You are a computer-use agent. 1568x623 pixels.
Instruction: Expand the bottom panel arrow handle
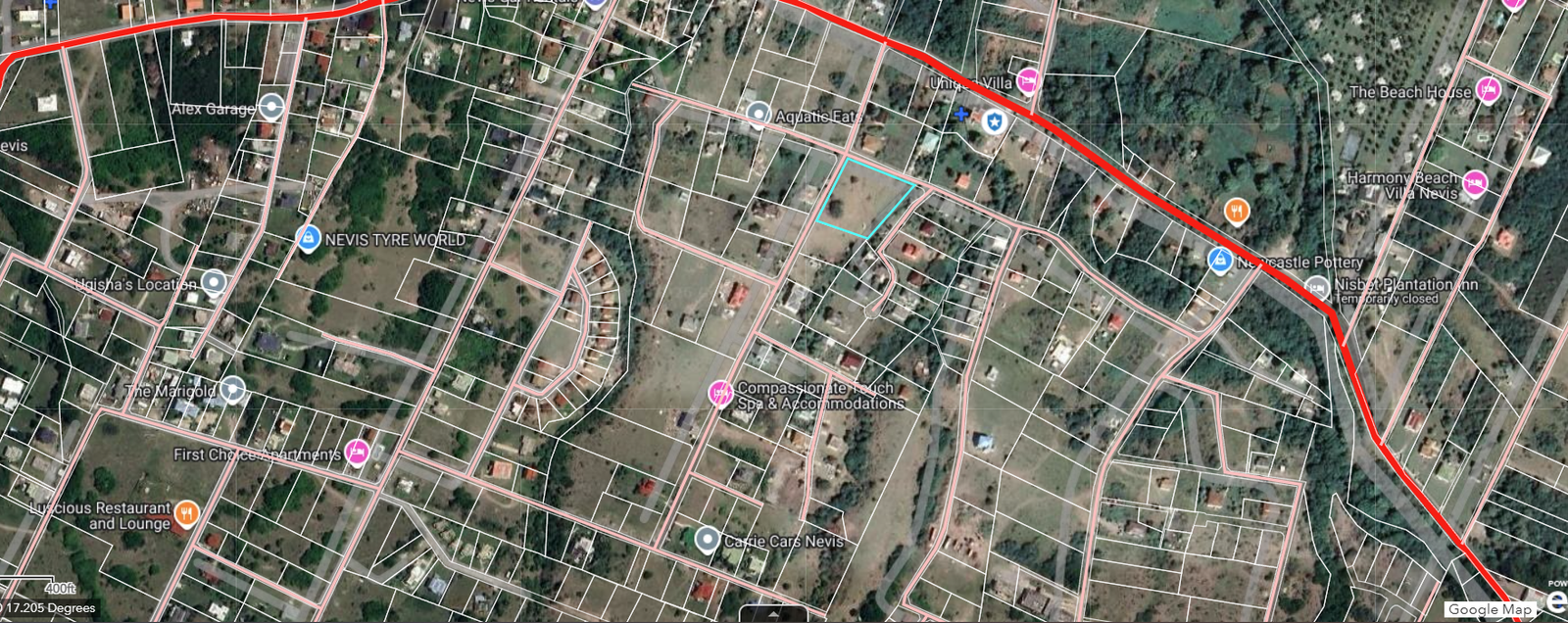(774, 615)
